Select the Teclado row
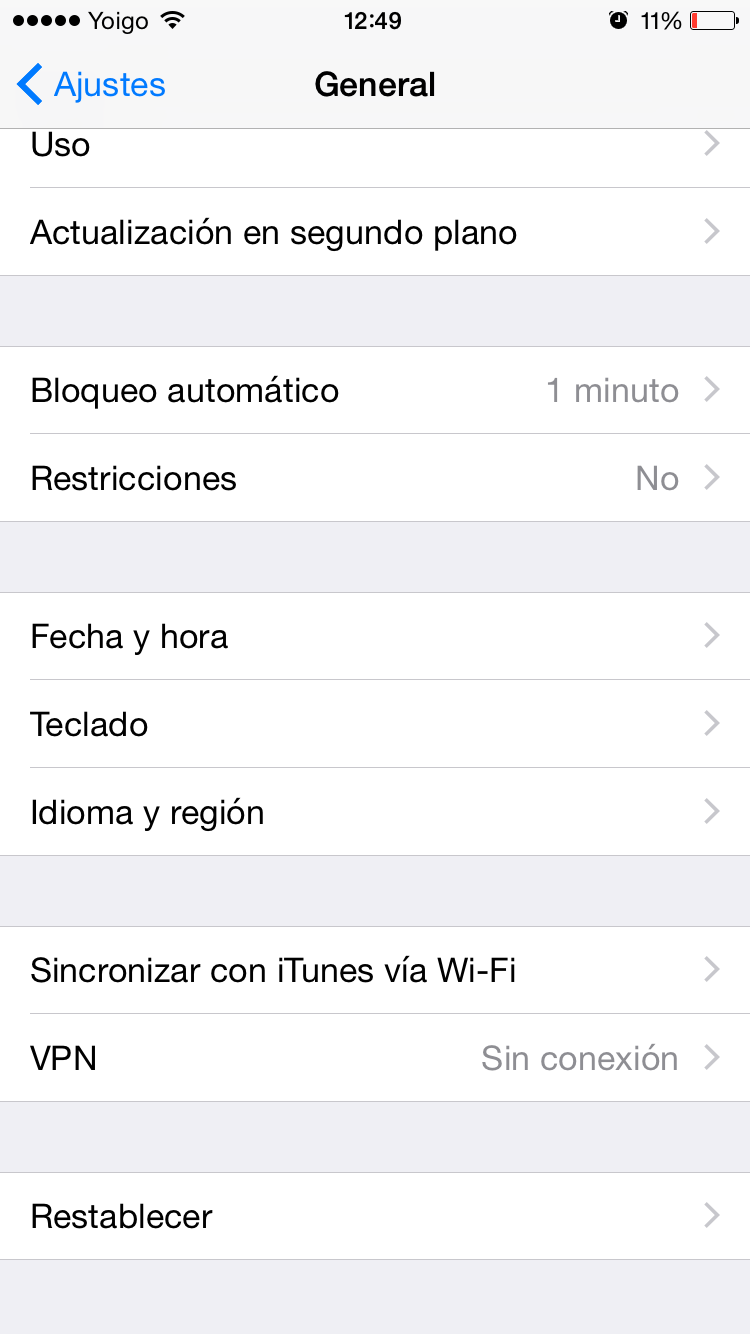This screenshot has height=1334, width=750. [375, 724]
